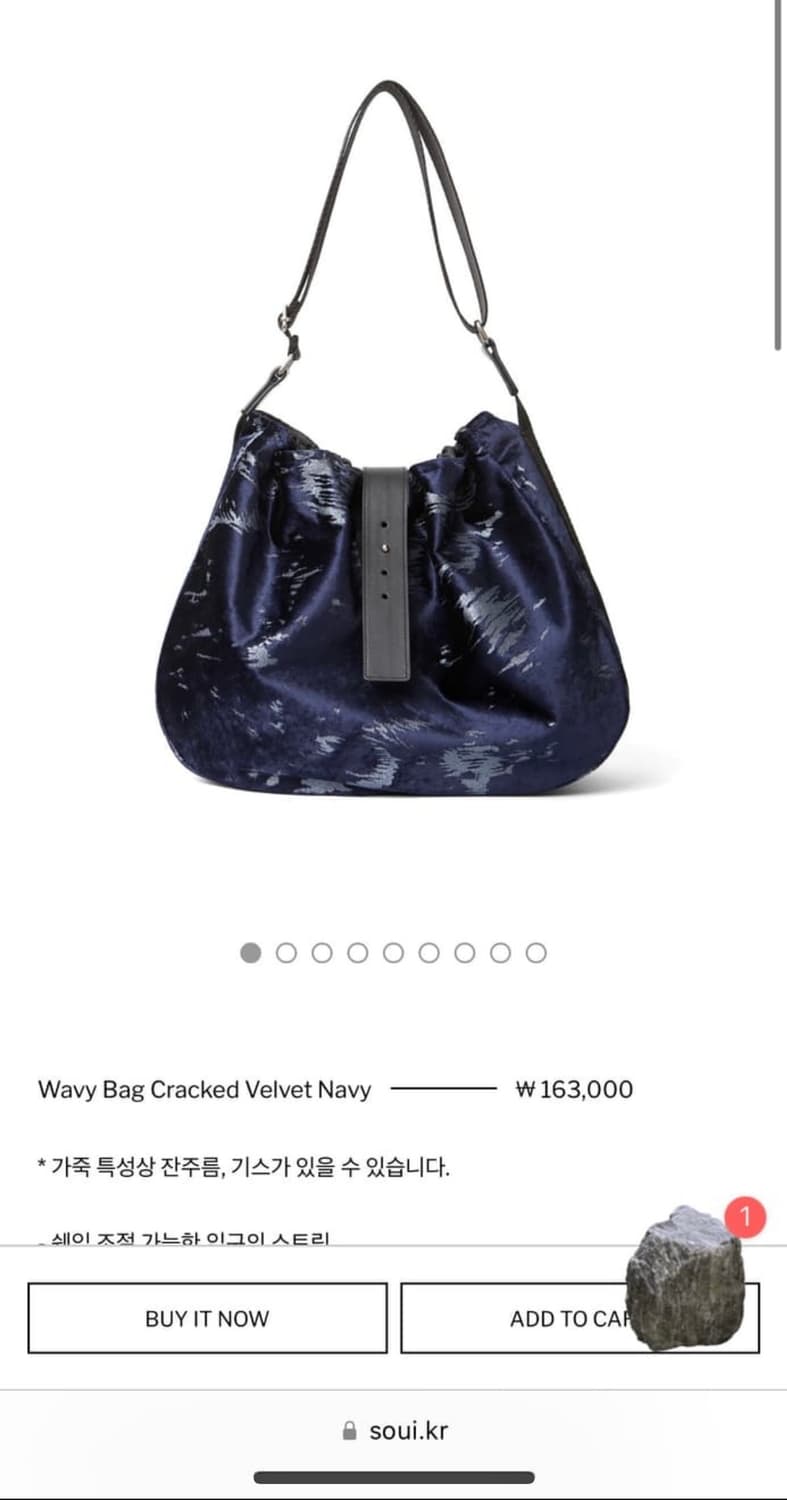787x1500 pixels.
Task: Select the second carousel dot
Action: pyautogui.click(x=286, y=953)
